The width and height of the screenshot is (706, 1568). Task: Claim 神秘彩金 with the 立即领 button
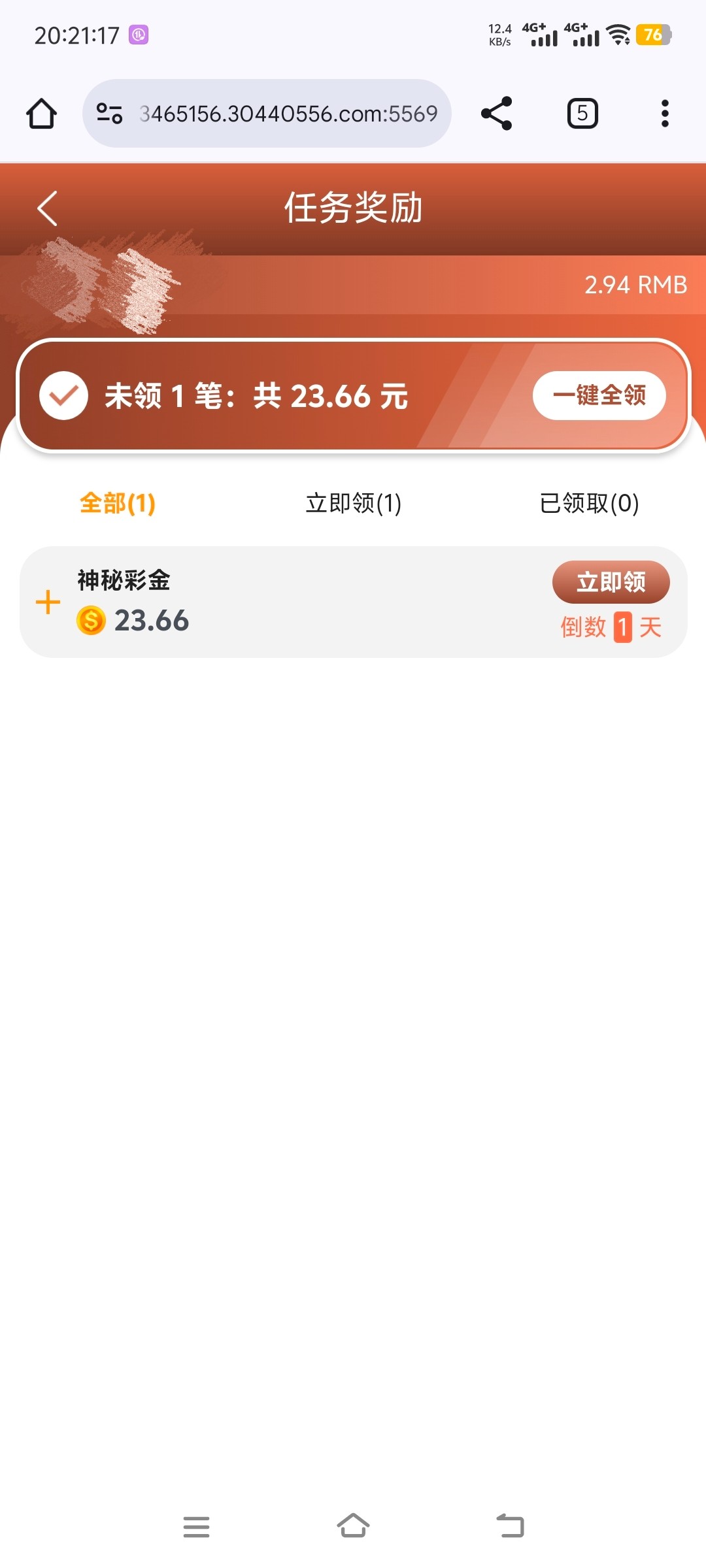pos(611,581)
